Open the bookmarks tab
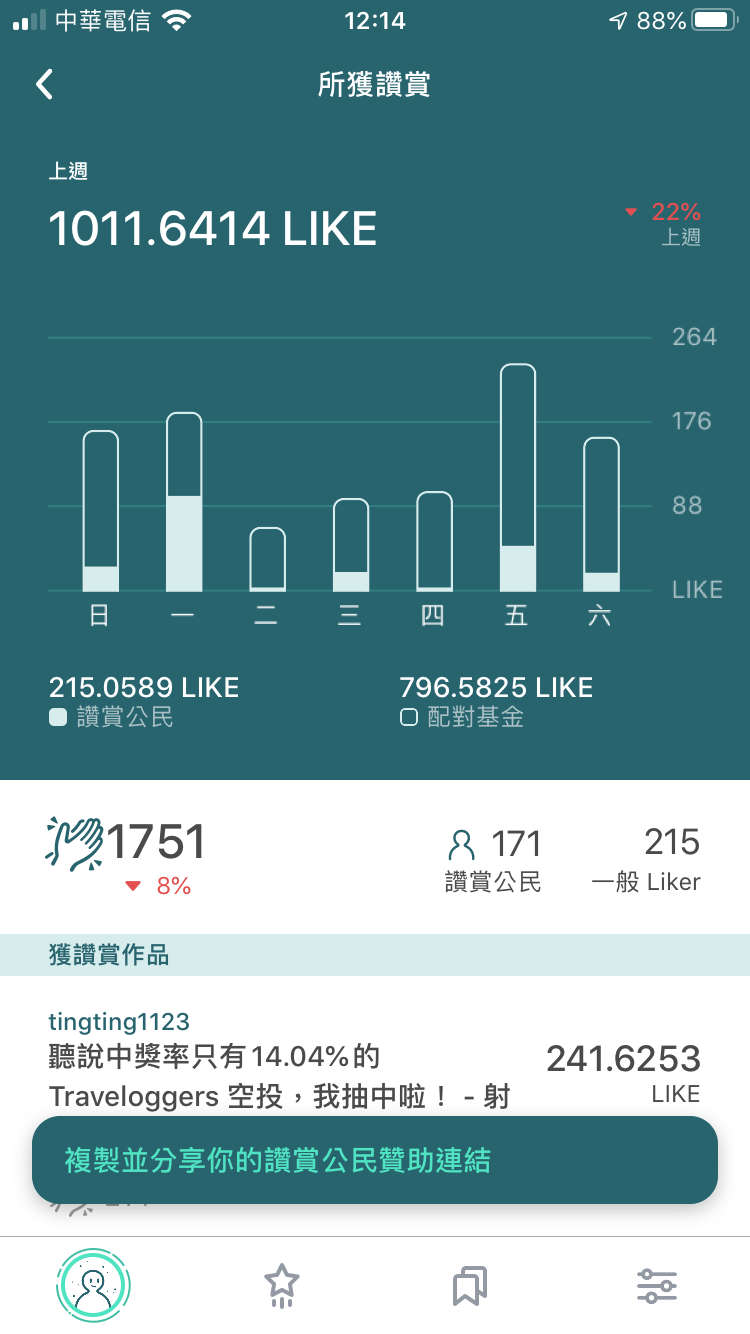This screenshot has width=750, height=1334. 469,1285
